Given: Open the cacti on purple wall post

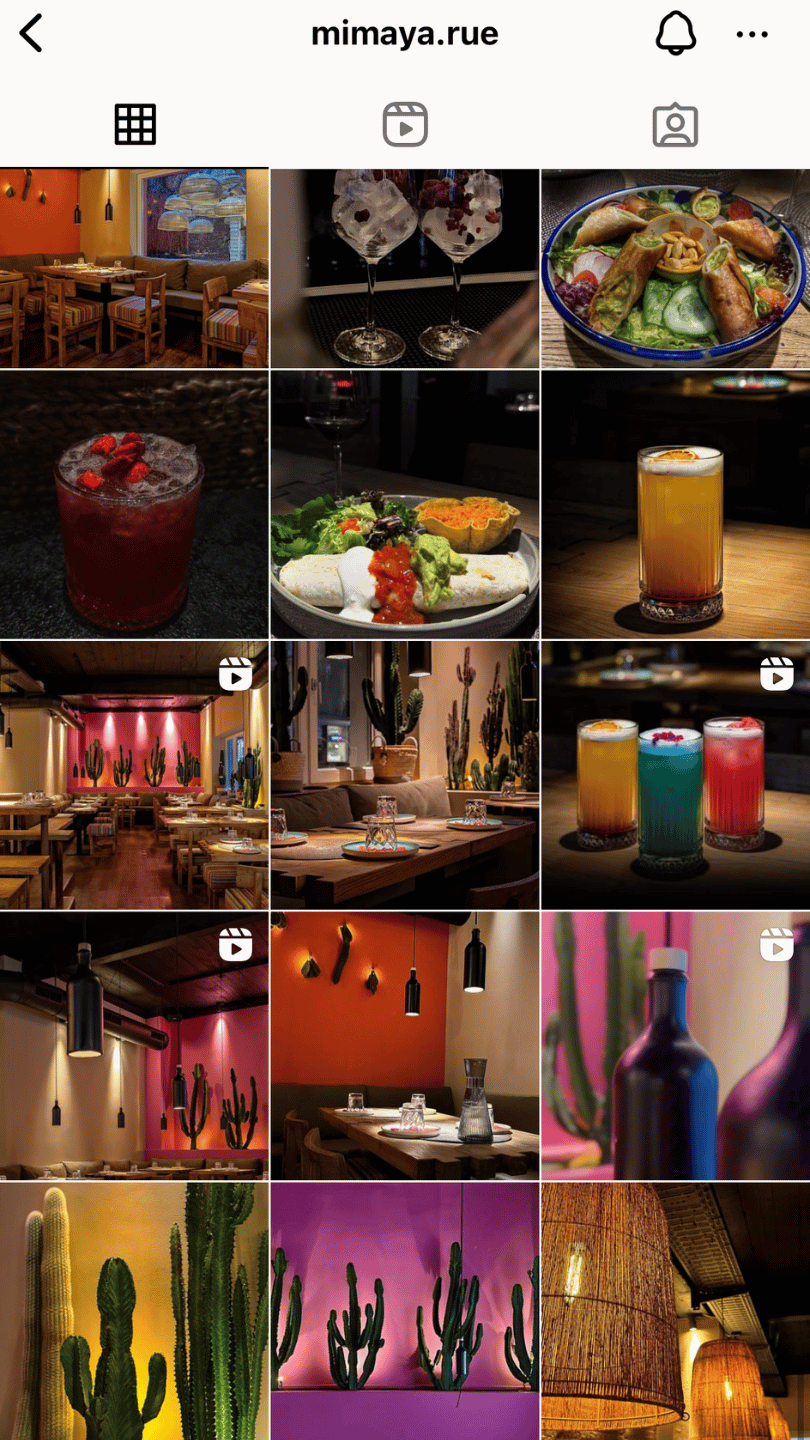Looking at the screenshot, I should click(405, 1312).
